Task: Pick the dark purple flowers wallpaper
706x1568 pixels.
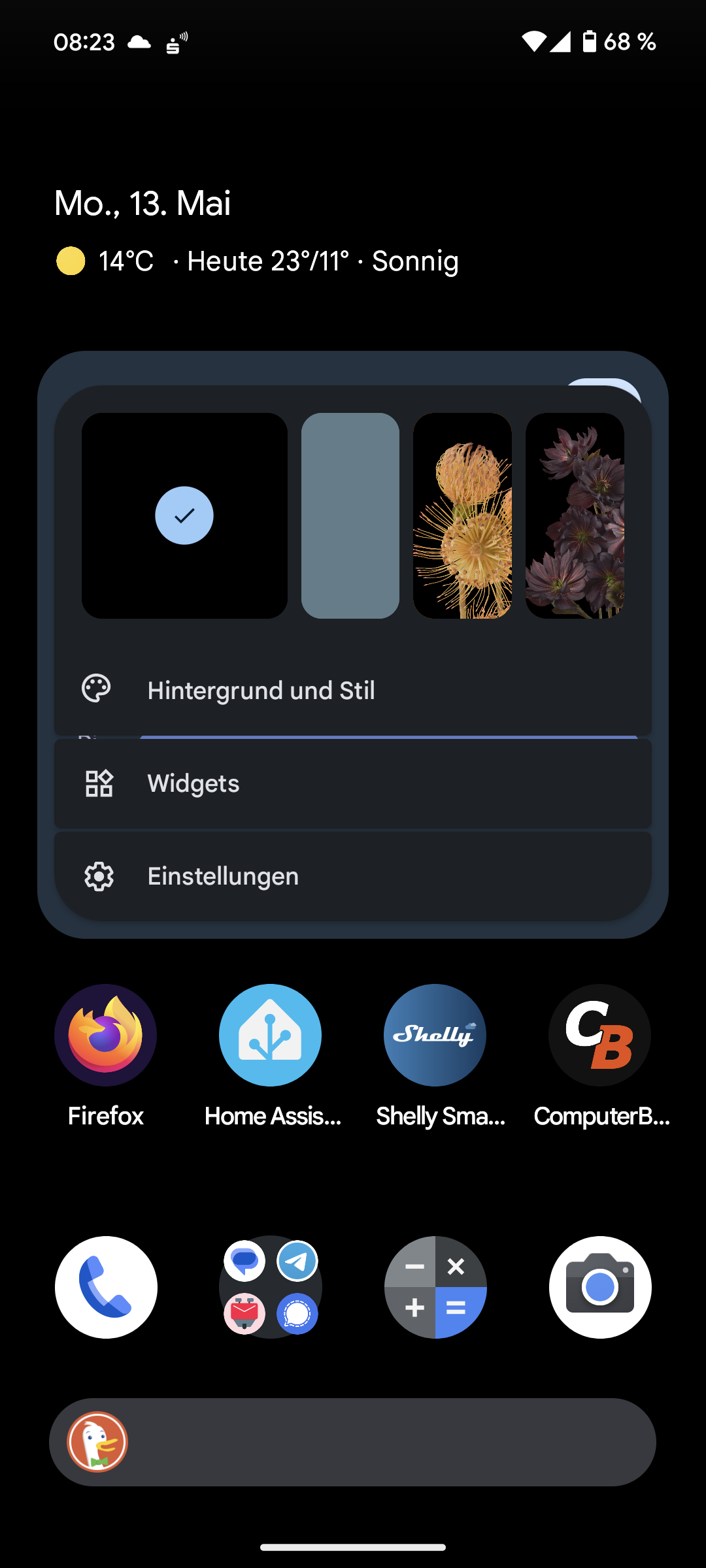Action: coord(575,515)
